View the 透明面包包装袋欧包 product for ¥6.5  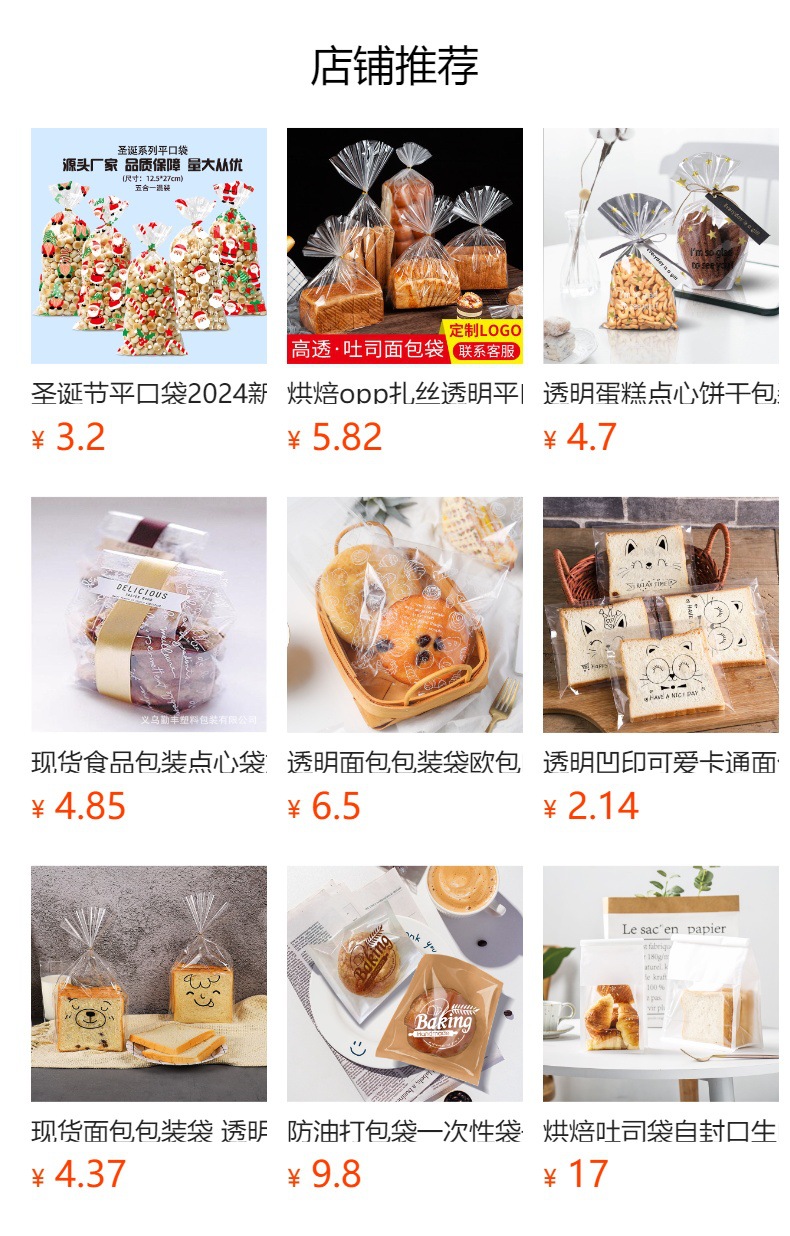tap(405, 615)
